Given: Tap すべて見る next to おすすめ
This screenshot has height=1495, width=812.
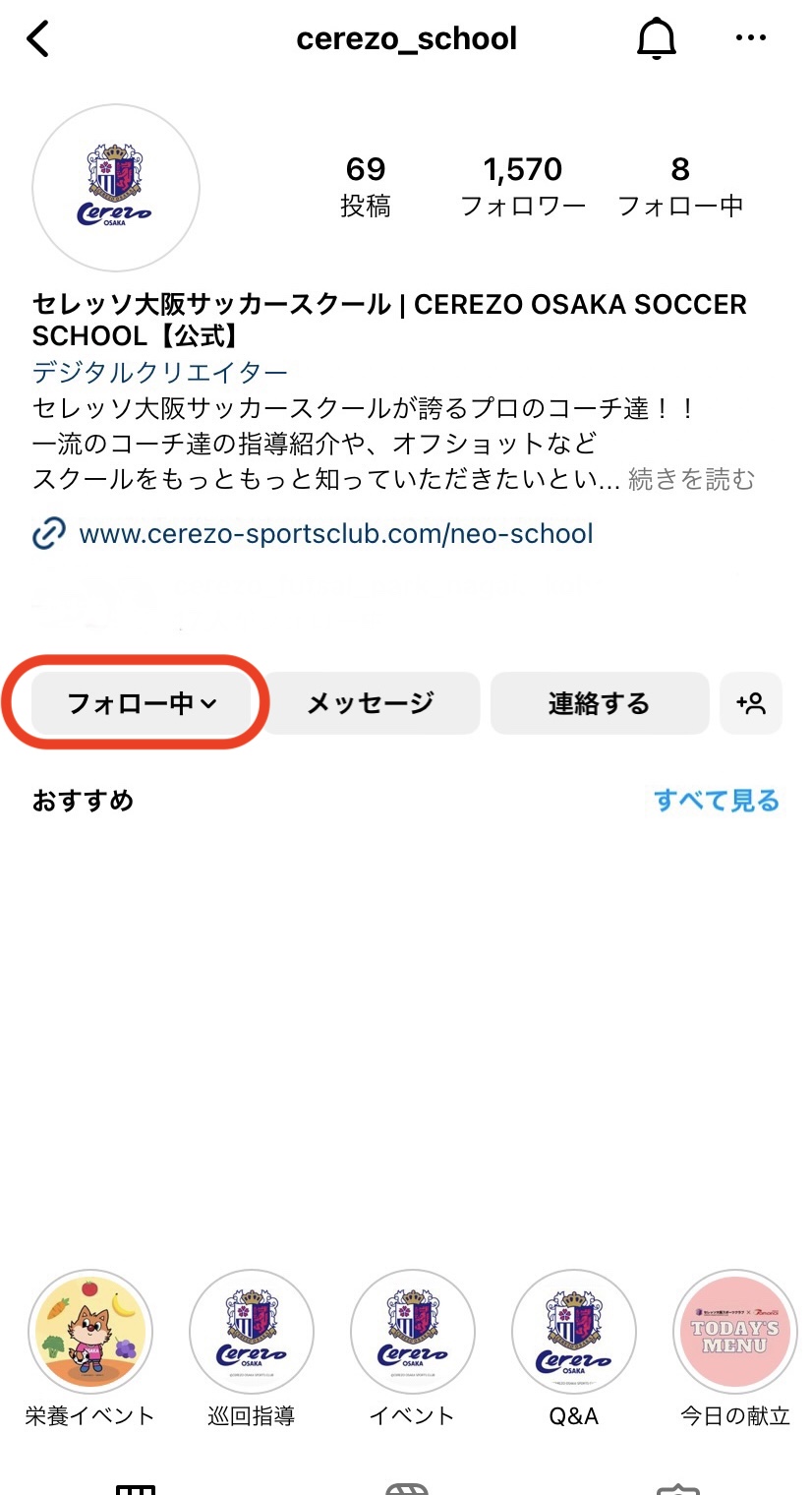Looking at the screenshot, I should [x=717, y=801].
